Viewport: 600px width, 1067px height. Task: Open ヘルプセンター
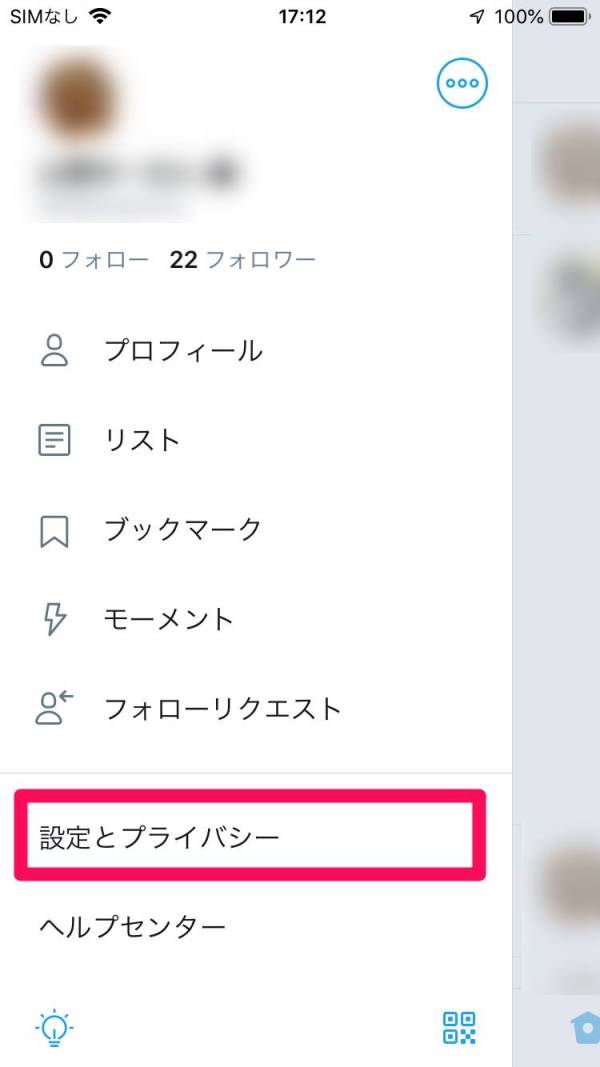[256, 925]
